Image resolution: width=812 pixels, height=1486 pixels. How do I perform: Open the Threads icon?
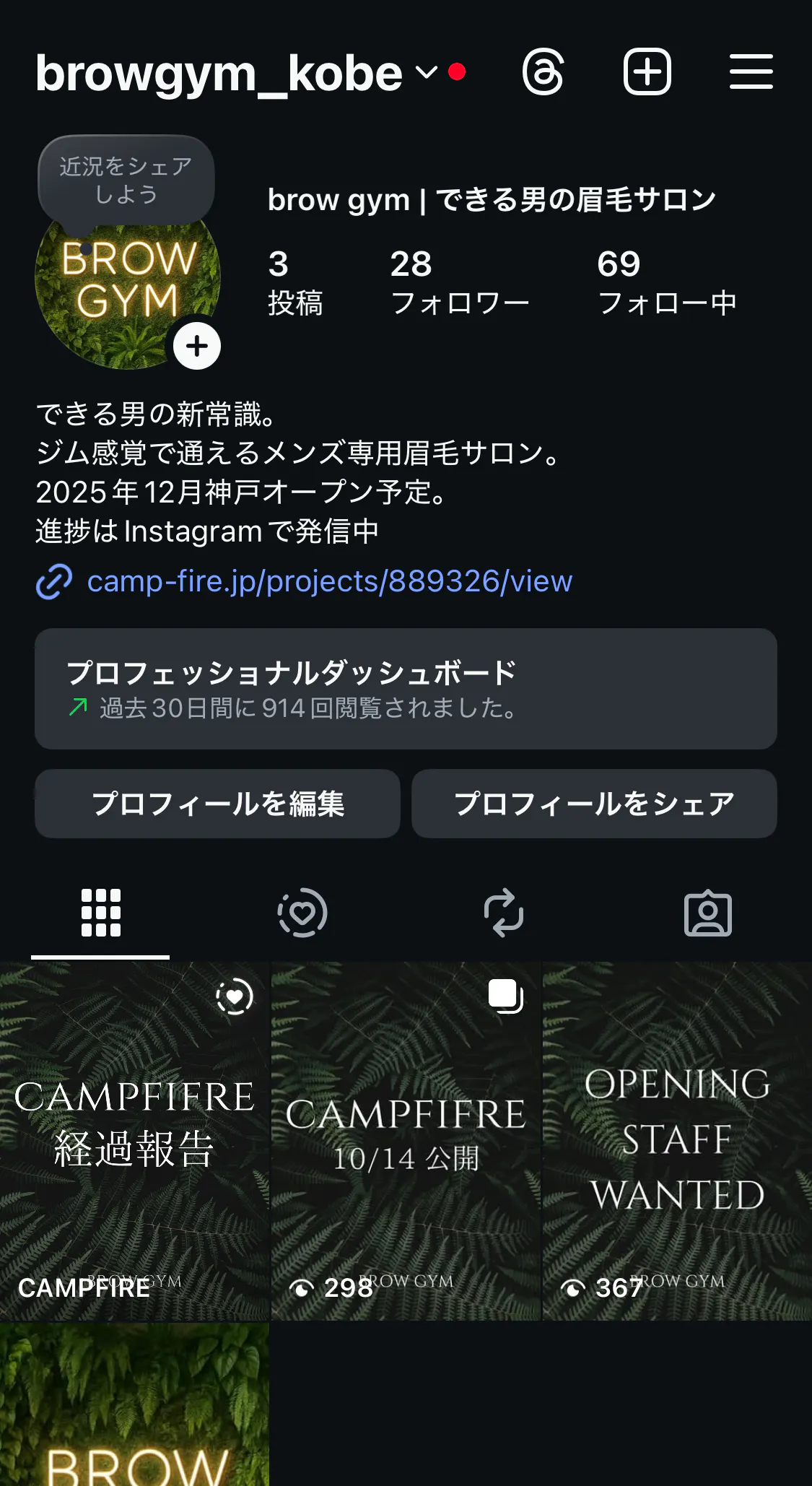pos(543,72)
